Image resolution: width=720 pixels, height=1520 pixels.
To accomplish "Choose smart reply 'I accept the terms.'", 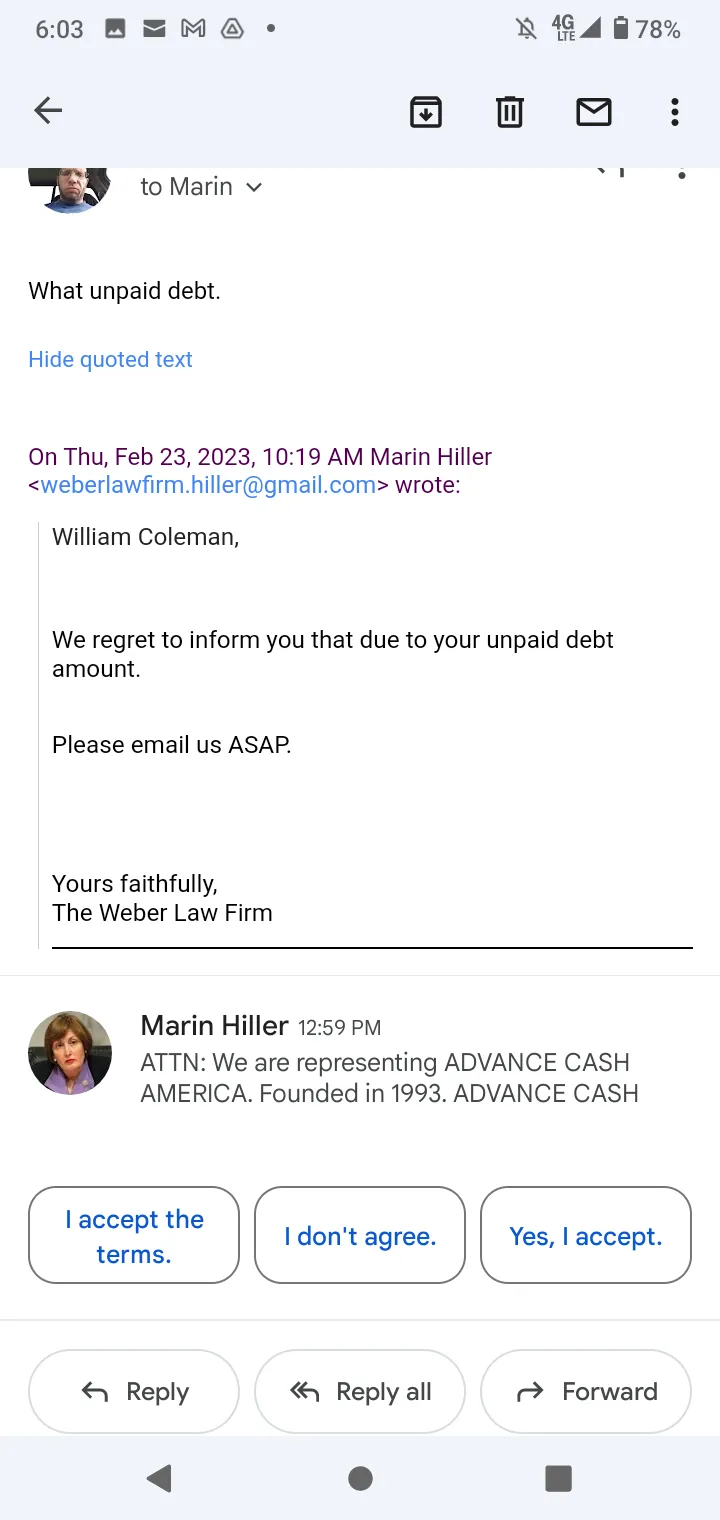I will 134,1235.
